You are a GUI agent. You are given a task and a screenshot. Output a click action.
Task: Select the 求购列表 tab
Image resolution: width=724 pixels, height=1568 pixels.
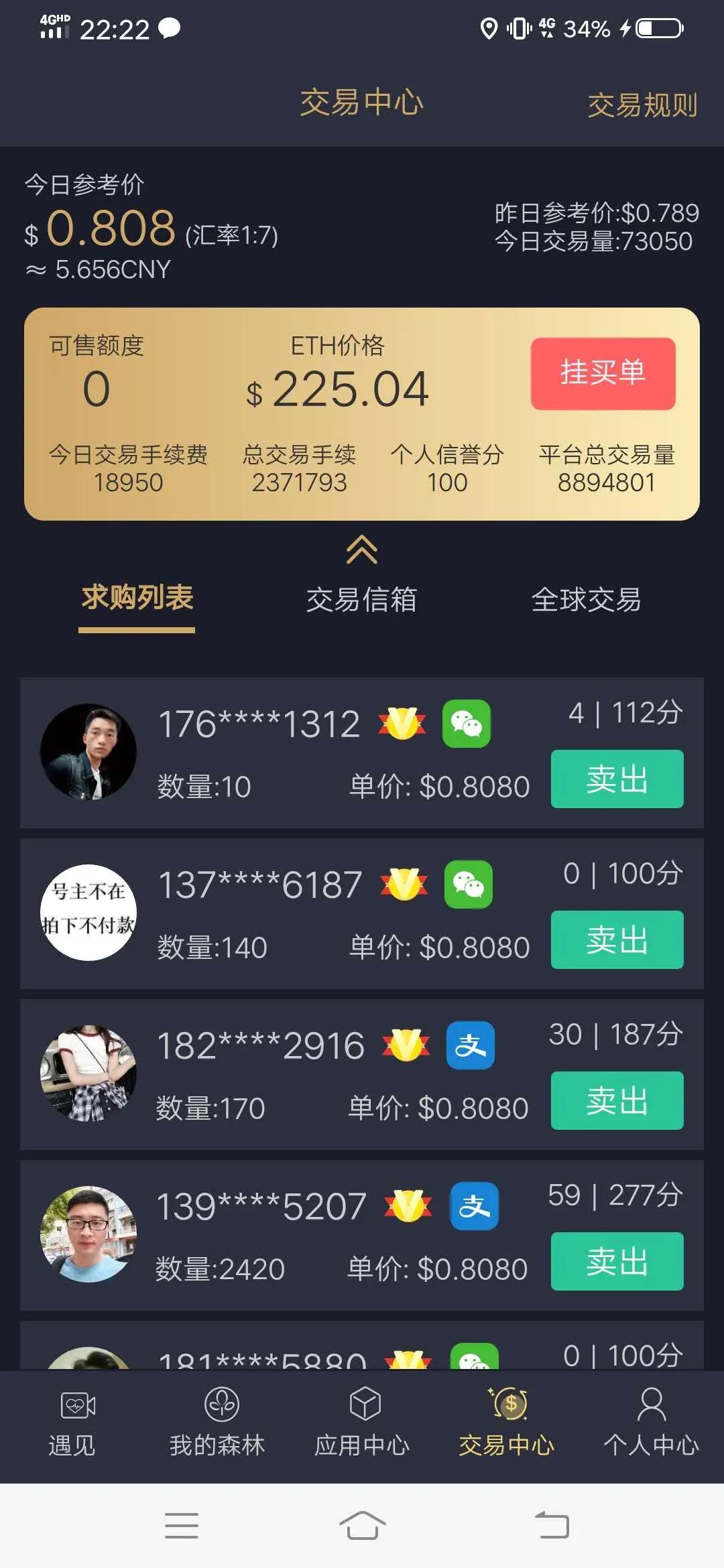click(137, 598)
